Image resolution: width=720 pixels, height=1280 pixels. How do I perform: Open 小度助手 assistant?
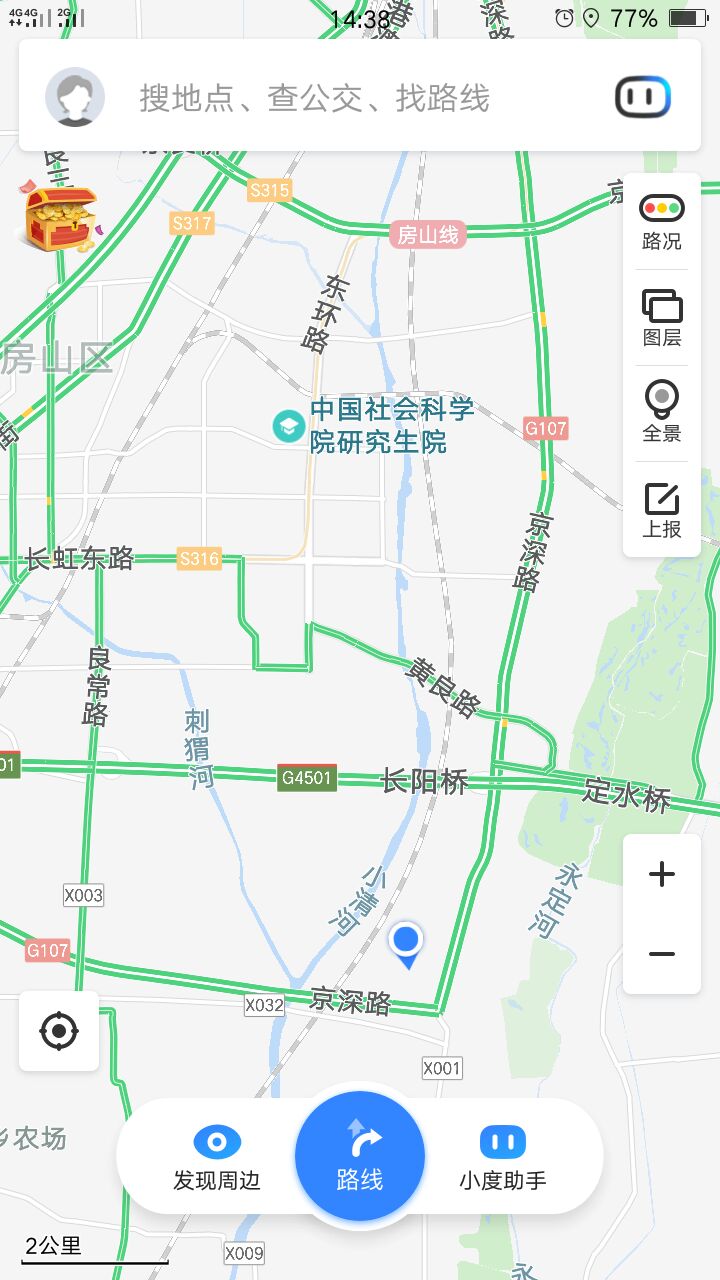click(x=503, y=1157)
